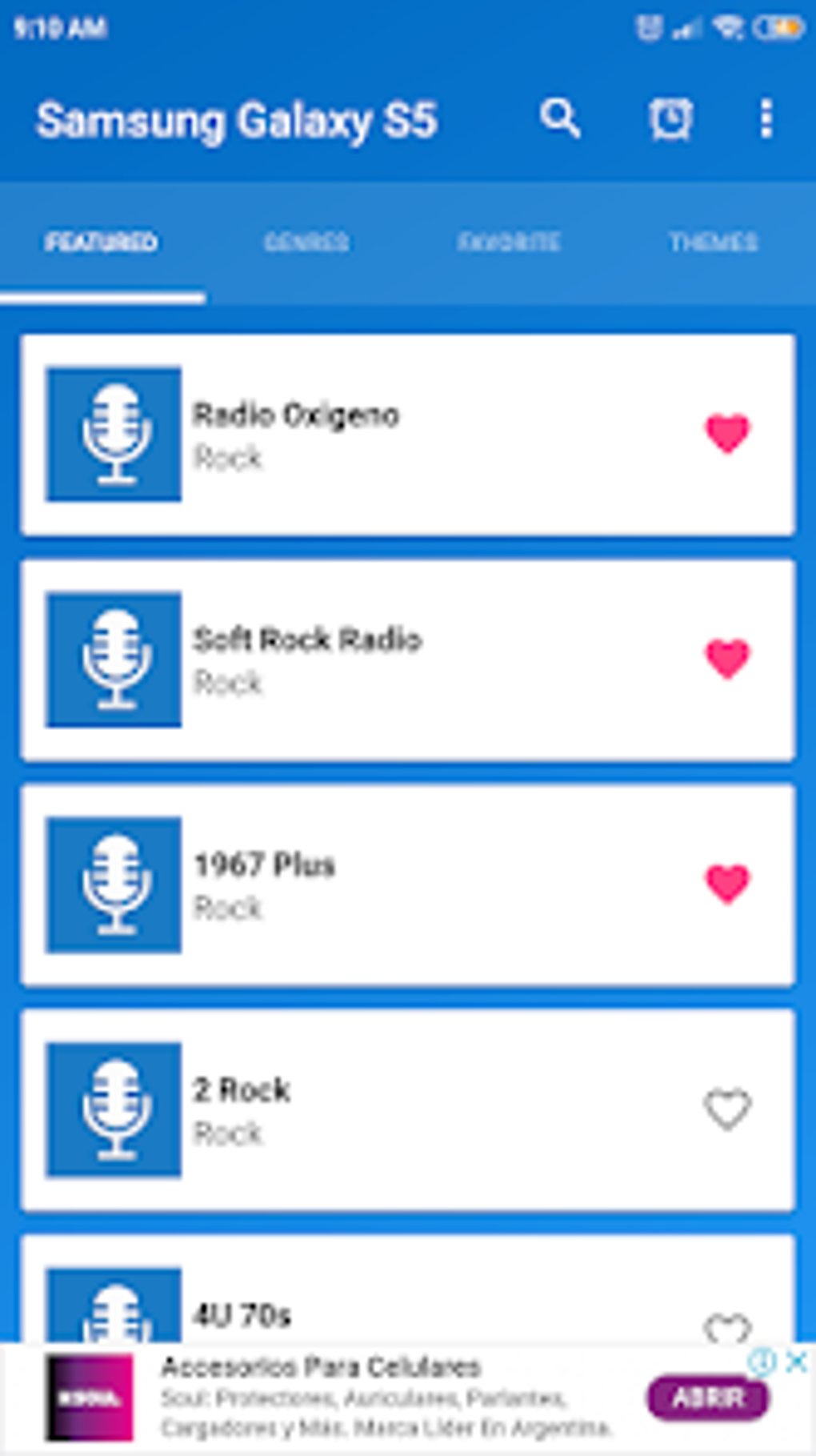Unfavorite Radio Oxigeno with its heart
The image size is (816, 1456).
pyautogui.click(x=727, y=434)
